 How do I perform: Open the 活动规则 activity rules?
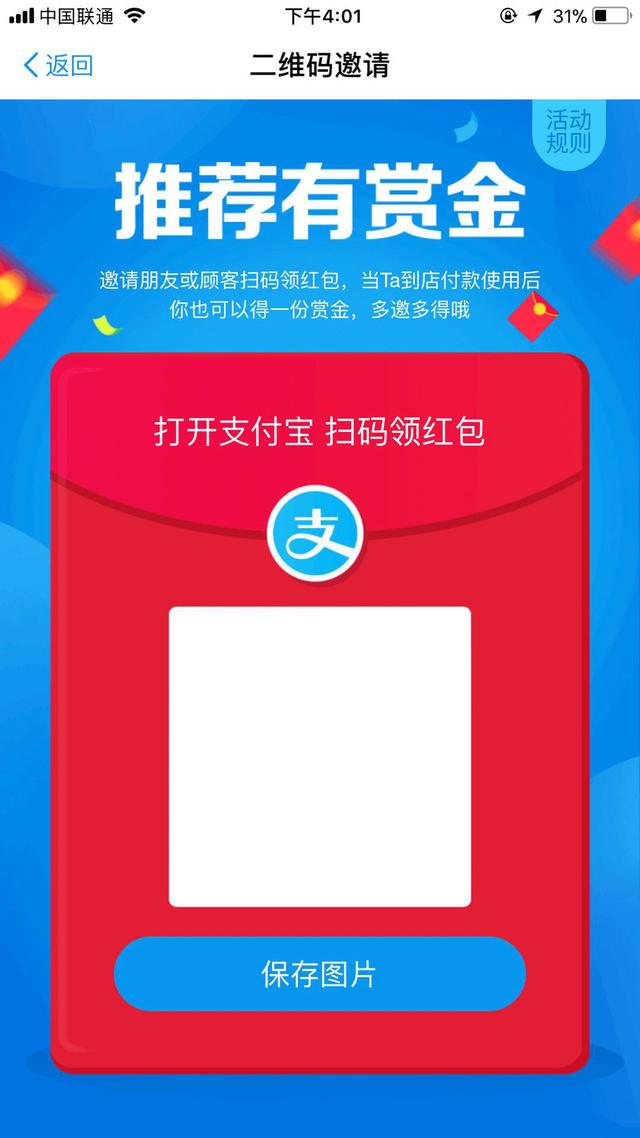[568, 131]
